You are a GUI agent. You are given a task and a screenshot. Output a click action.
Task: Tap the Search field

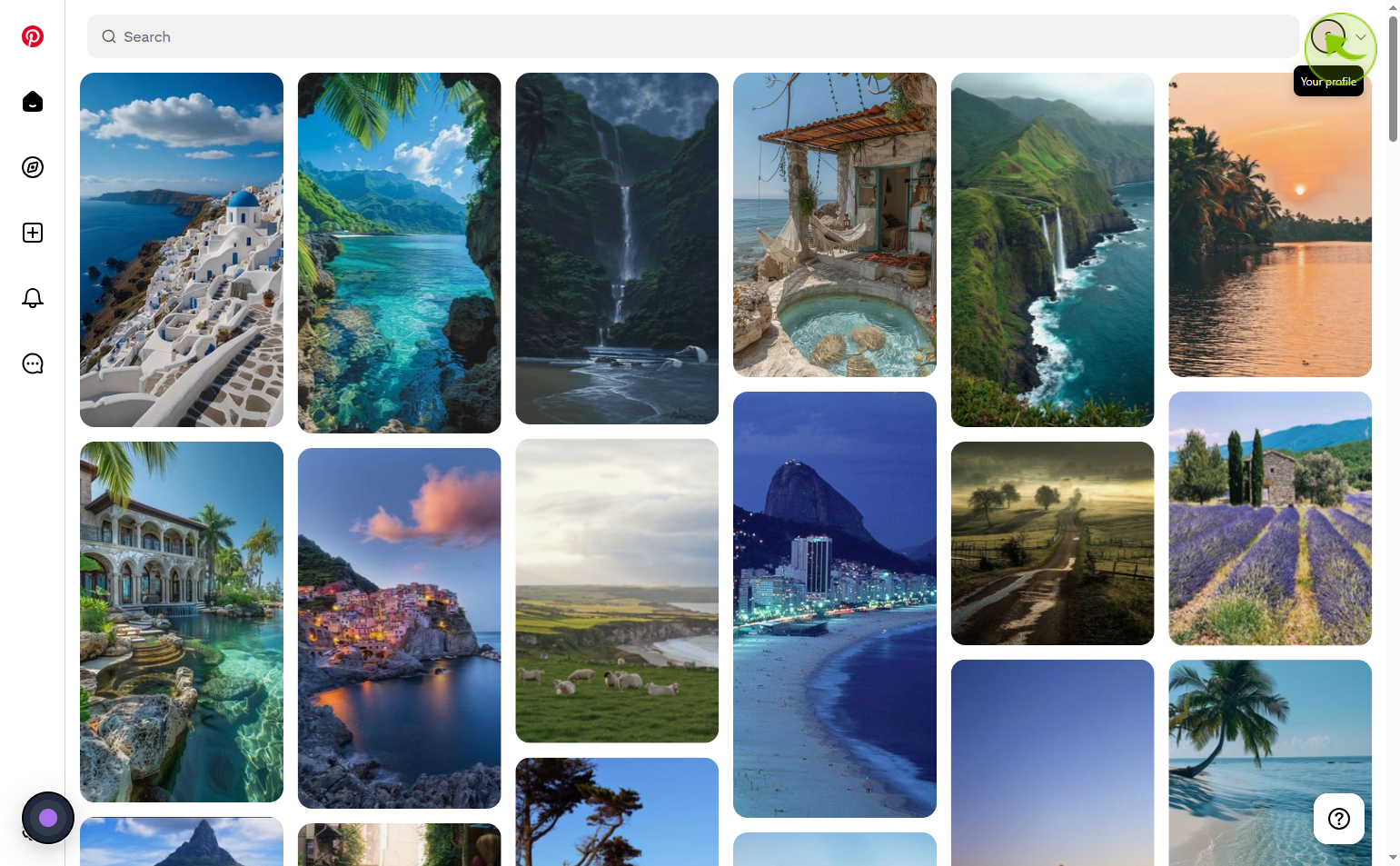pos(690,36)
